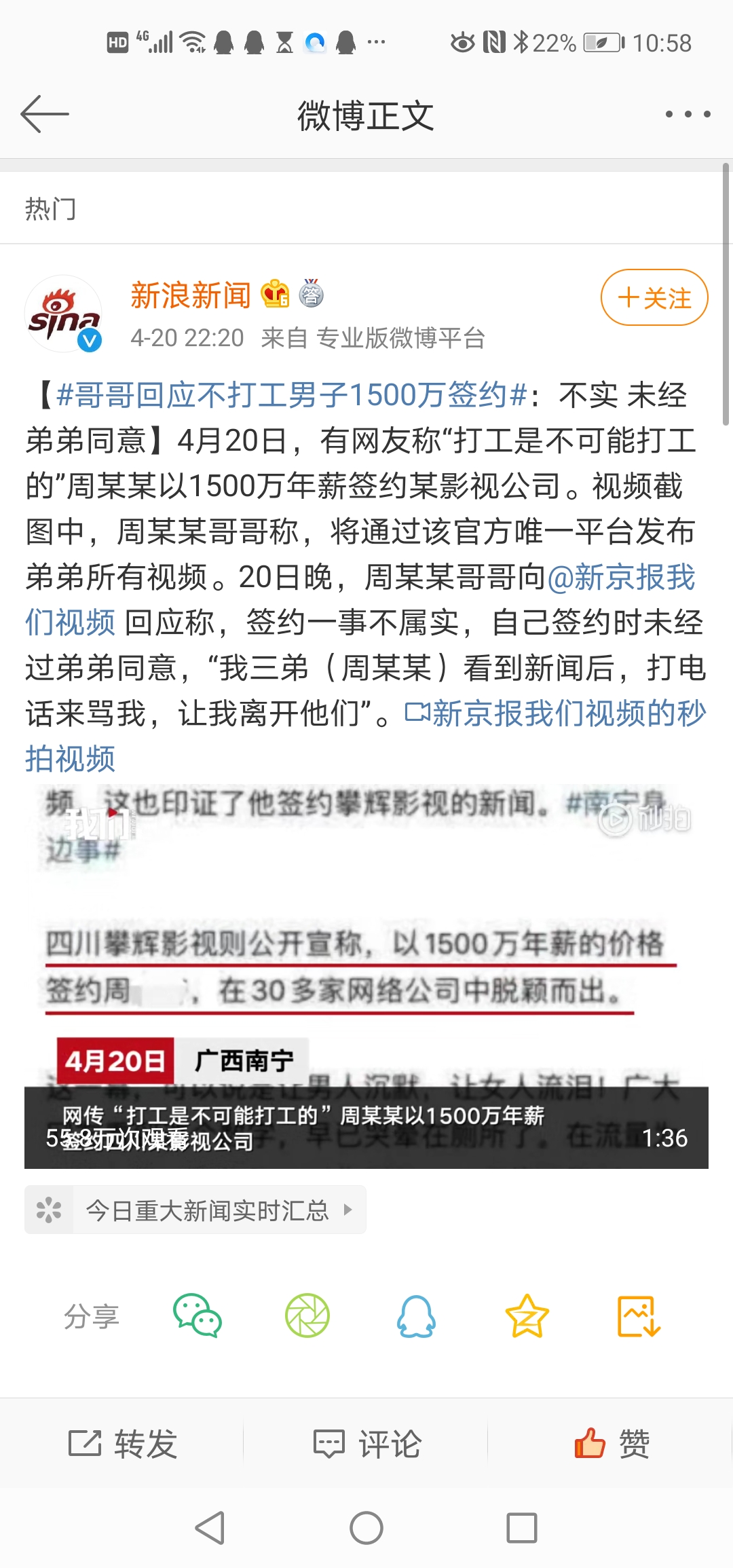This screenshot has width=733, height=1568.
Task: Go back using the top-left arrow
Action: coord(45,114)
